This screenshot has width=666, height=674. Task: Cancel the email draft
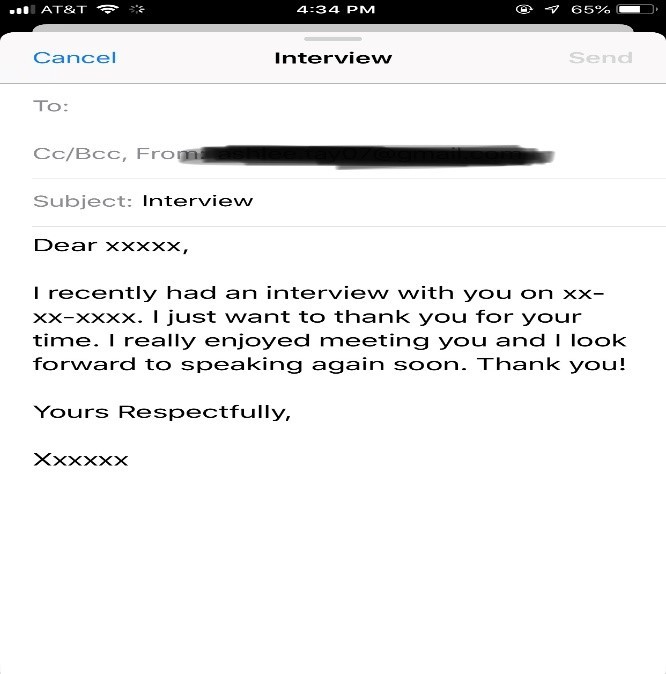(75, 58)
